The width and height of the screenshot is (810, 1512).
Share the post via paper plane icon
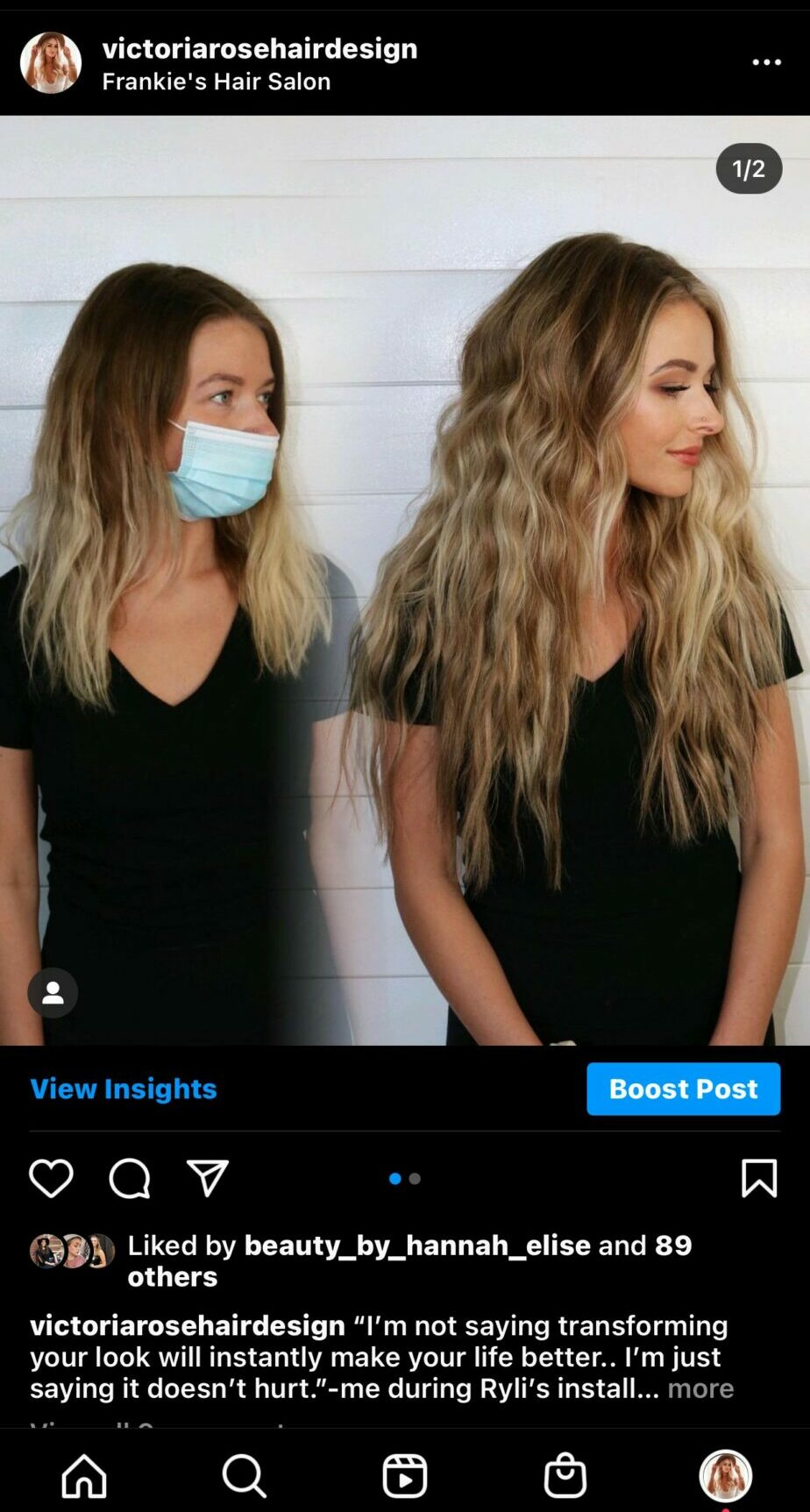pos(208,1178)
